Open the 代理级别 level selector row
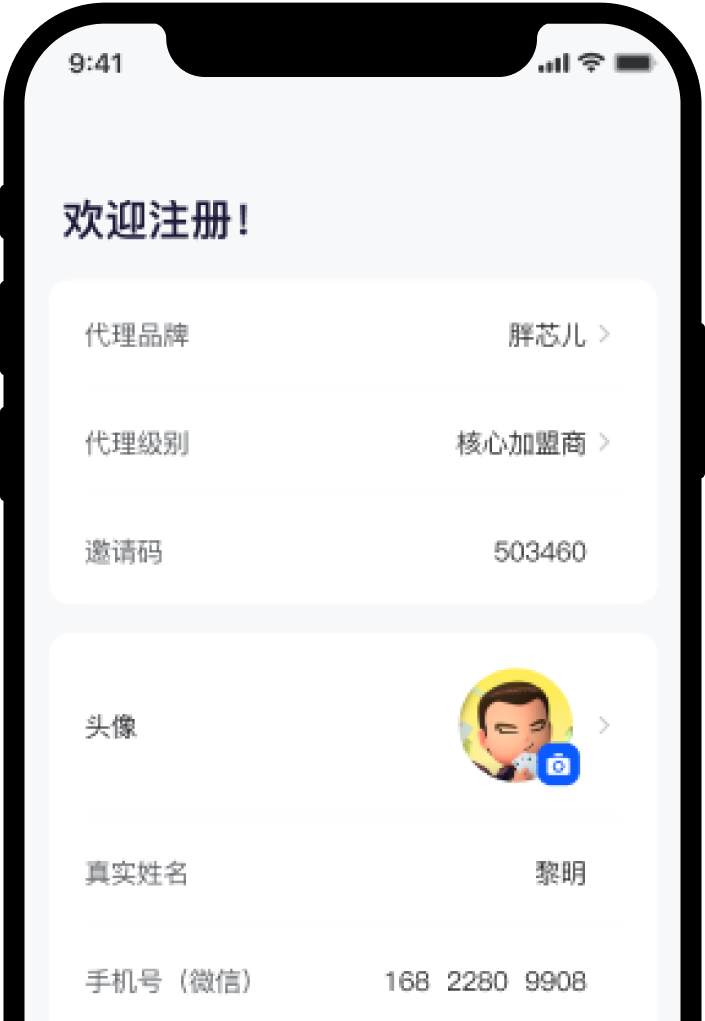The width and height of the screenshot is (705, 1021). [x=352, y=443]
